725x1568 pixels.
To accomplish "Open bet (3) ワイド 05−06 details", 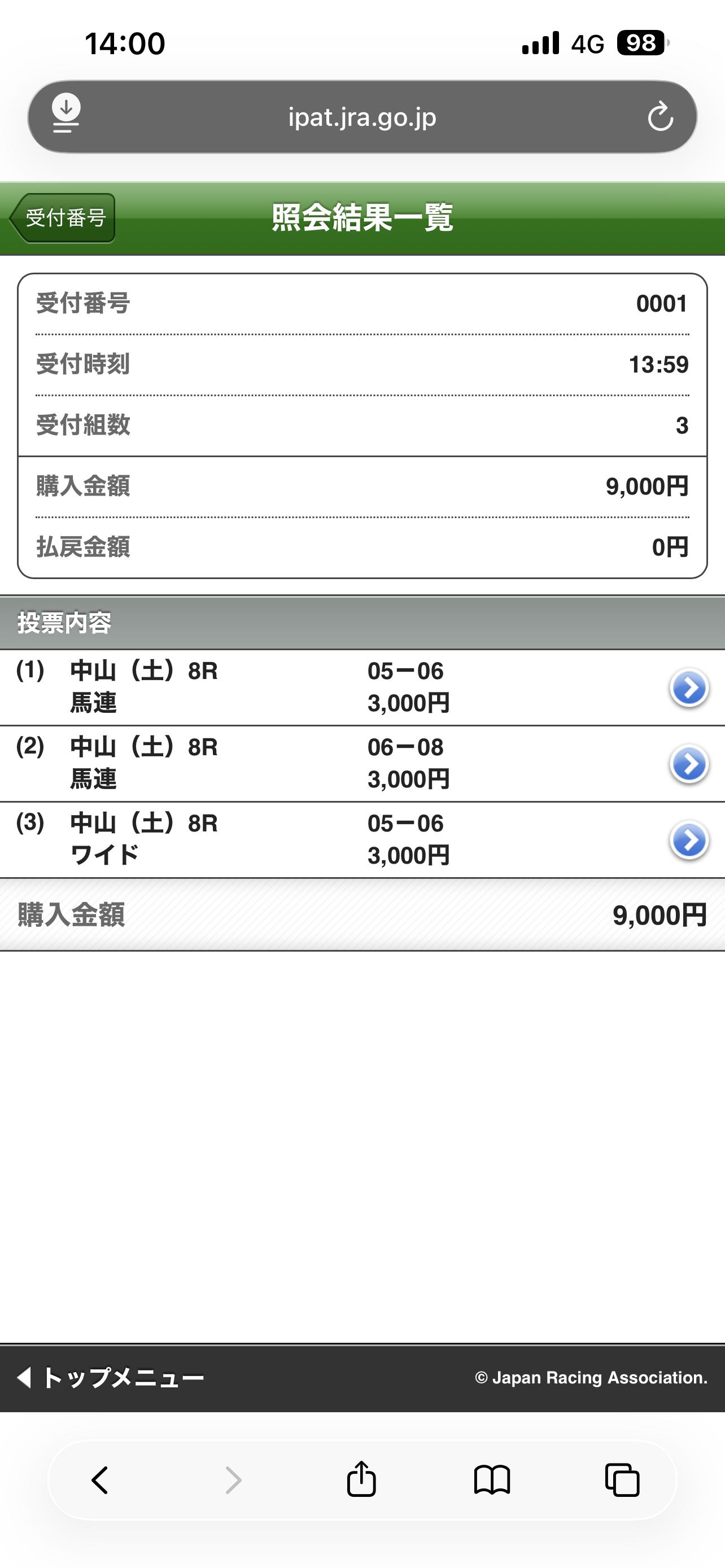I will (x=688, y=840).
